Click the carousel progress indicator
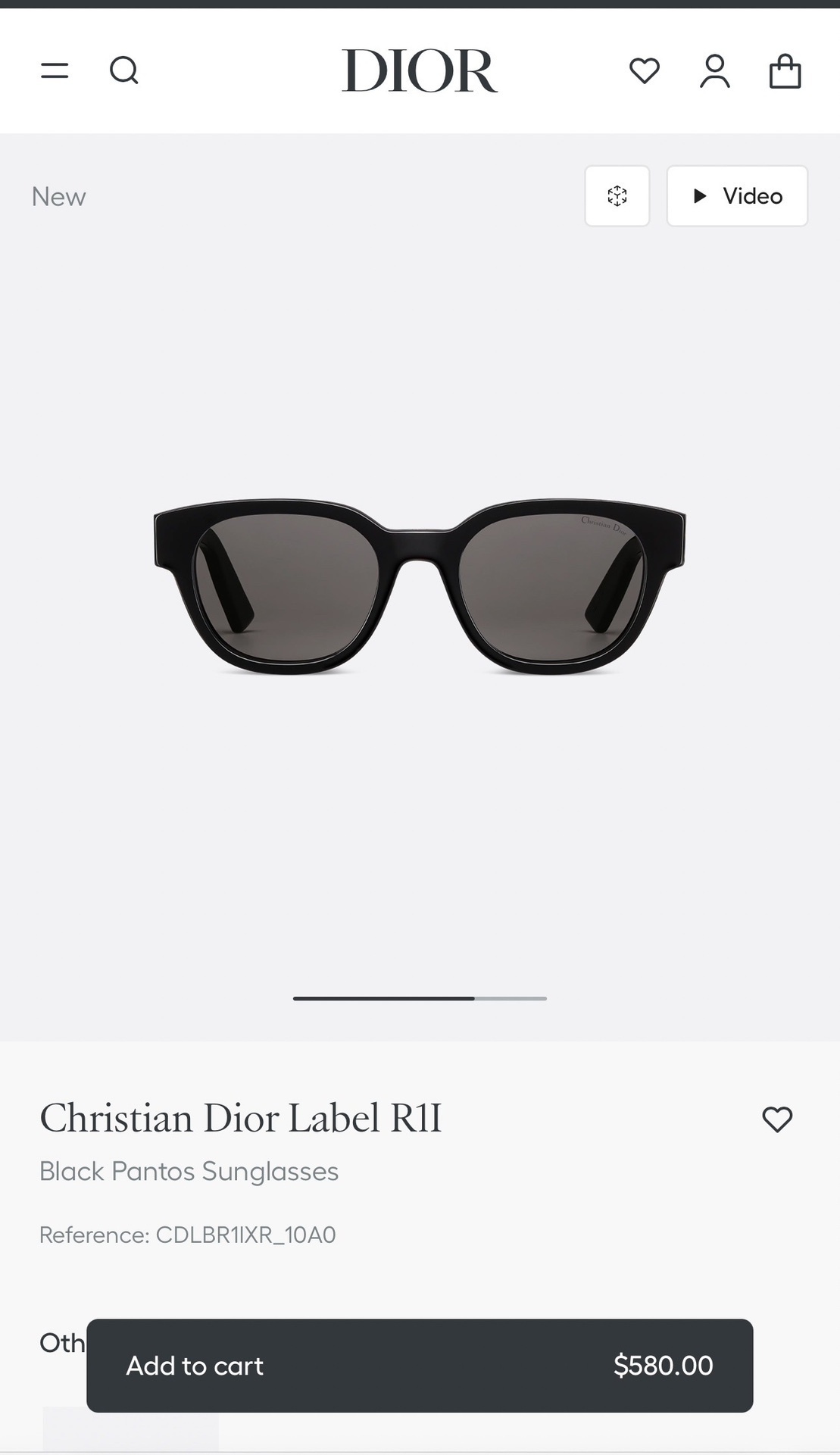The image size is (840, 1455). pos(420,999)
